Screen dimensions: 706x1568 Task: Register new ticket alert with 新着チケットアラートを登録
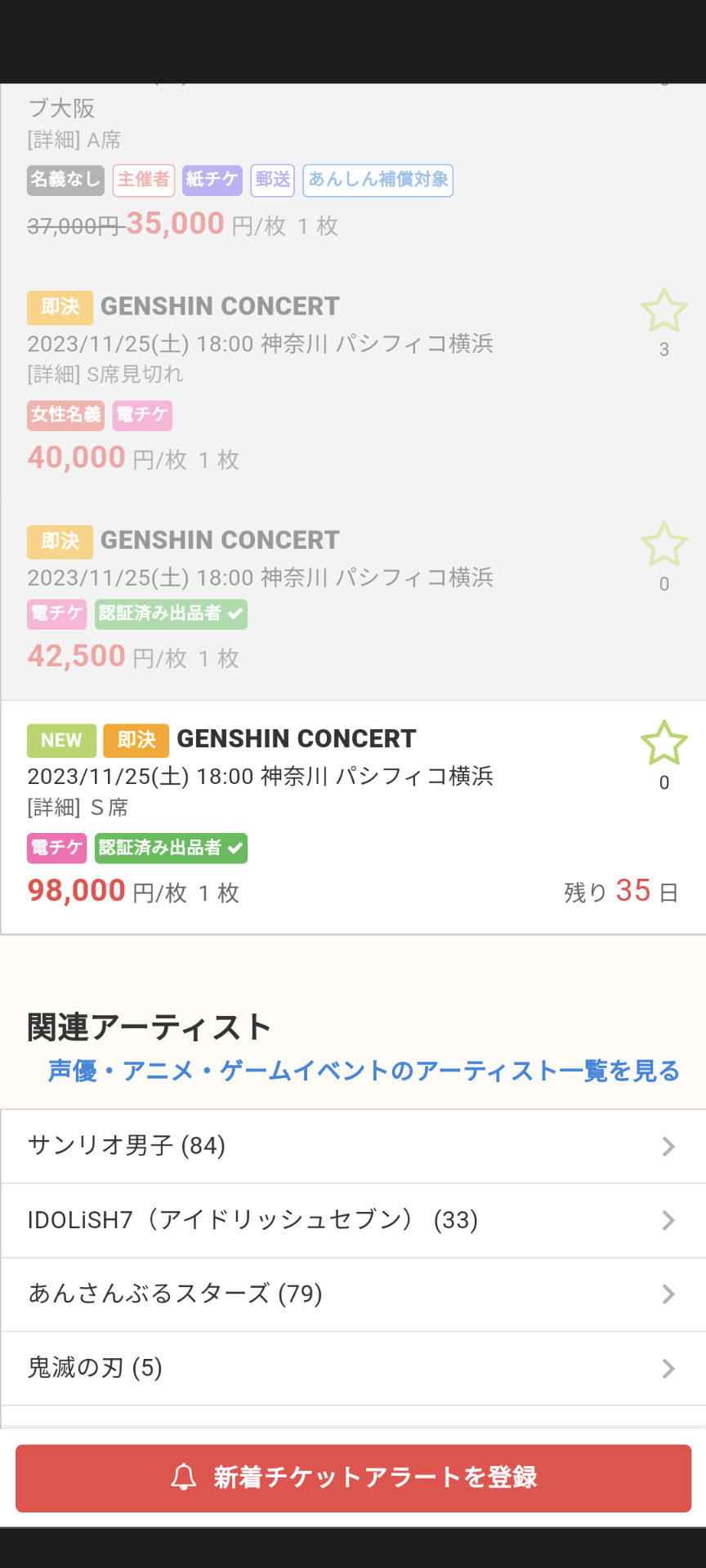[353, 1478]
